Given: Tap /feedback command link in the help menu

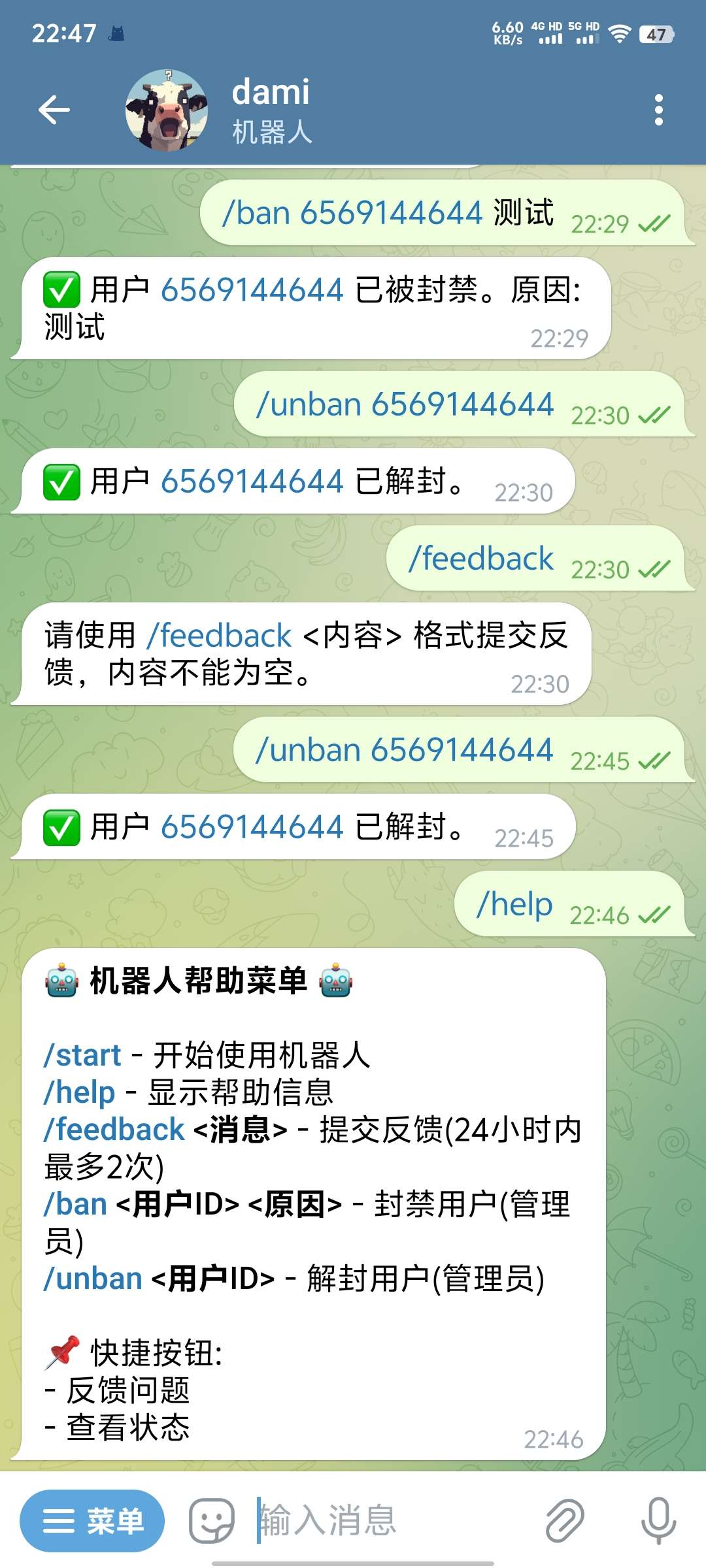Looking at the screenshot, I should click(x=114, y=1130).
